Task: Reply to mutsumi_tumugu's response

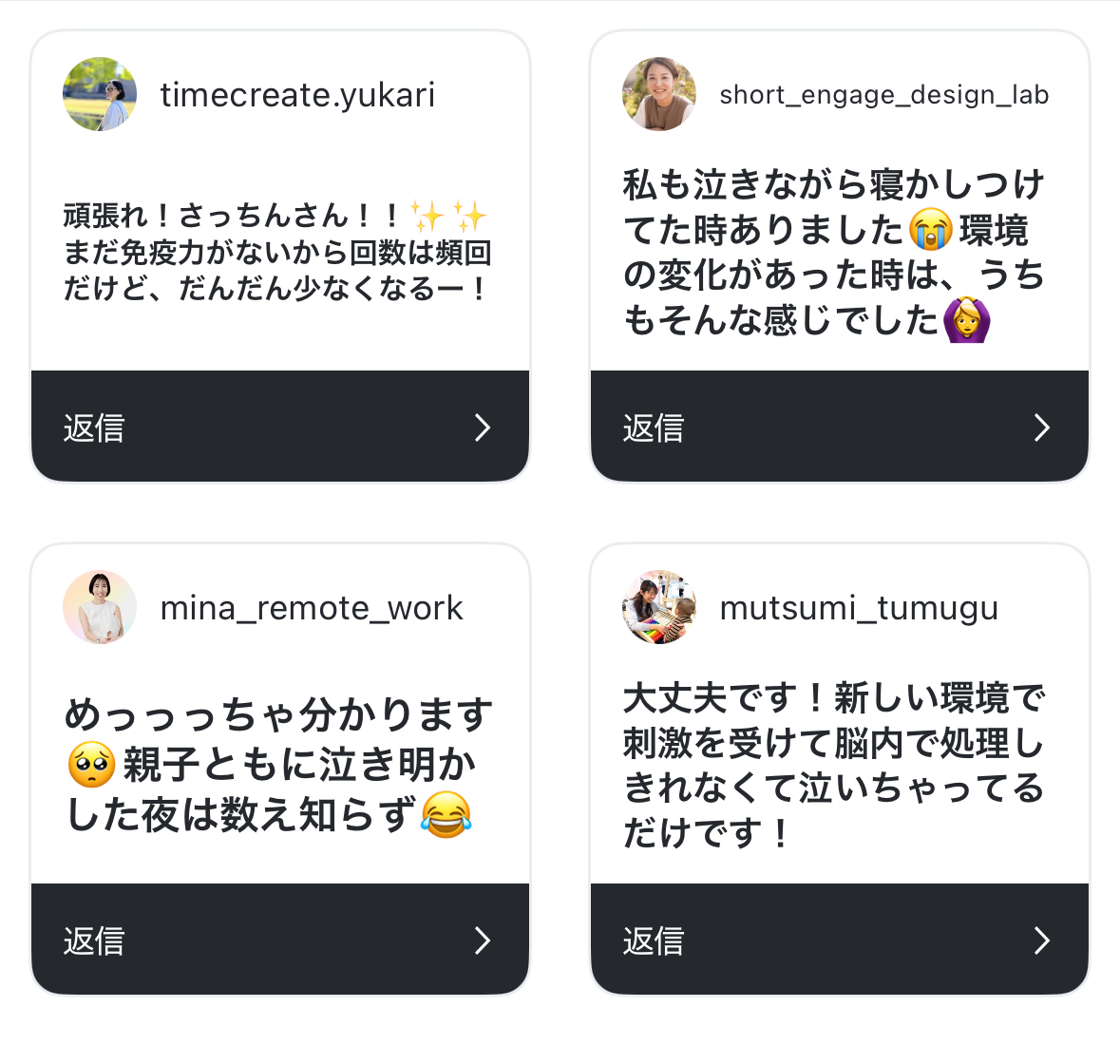Action: [x=839, y=940]
